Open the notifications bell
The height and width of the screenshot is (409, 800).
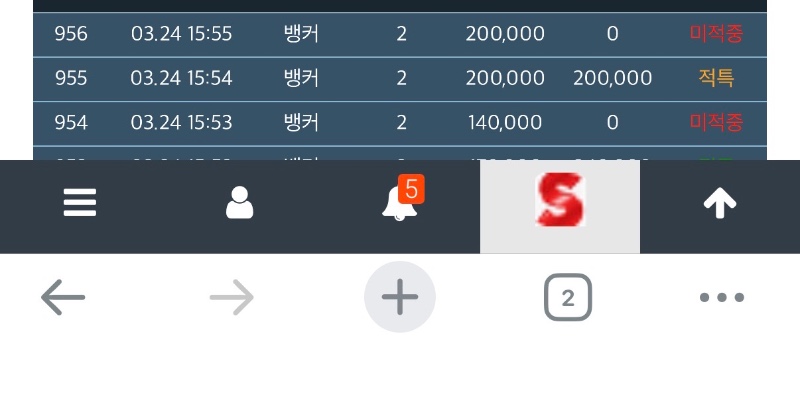click(x=400, y=204)
